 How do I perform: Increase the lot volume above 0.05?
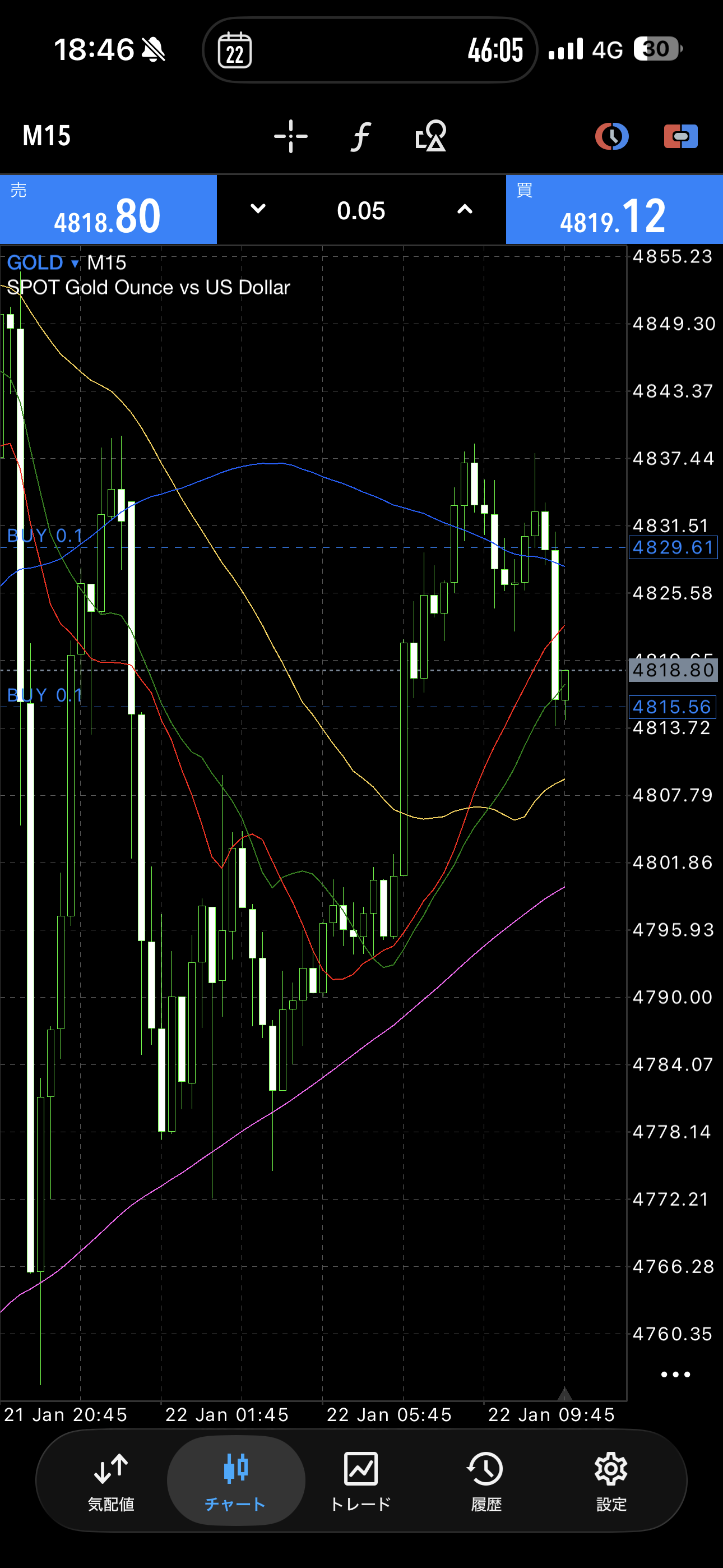click(x=465, y=209)
